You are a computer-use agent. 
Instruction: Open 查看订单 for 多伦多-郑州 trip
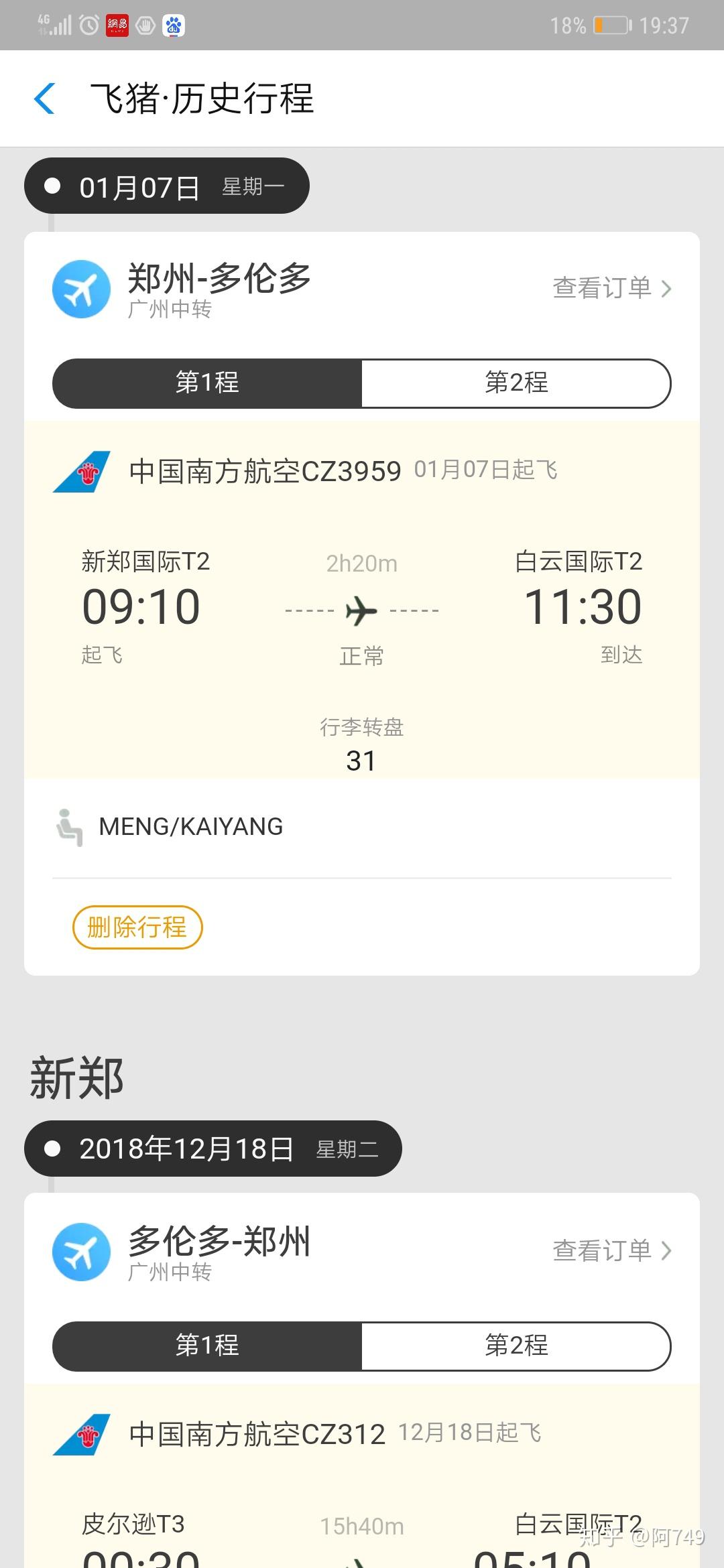tap(611, 1250)
